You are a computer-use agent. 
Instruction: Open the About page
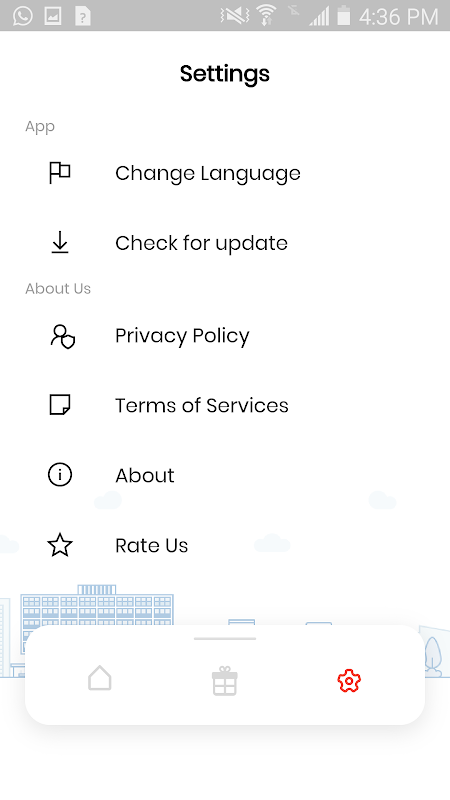click(225, 475)
